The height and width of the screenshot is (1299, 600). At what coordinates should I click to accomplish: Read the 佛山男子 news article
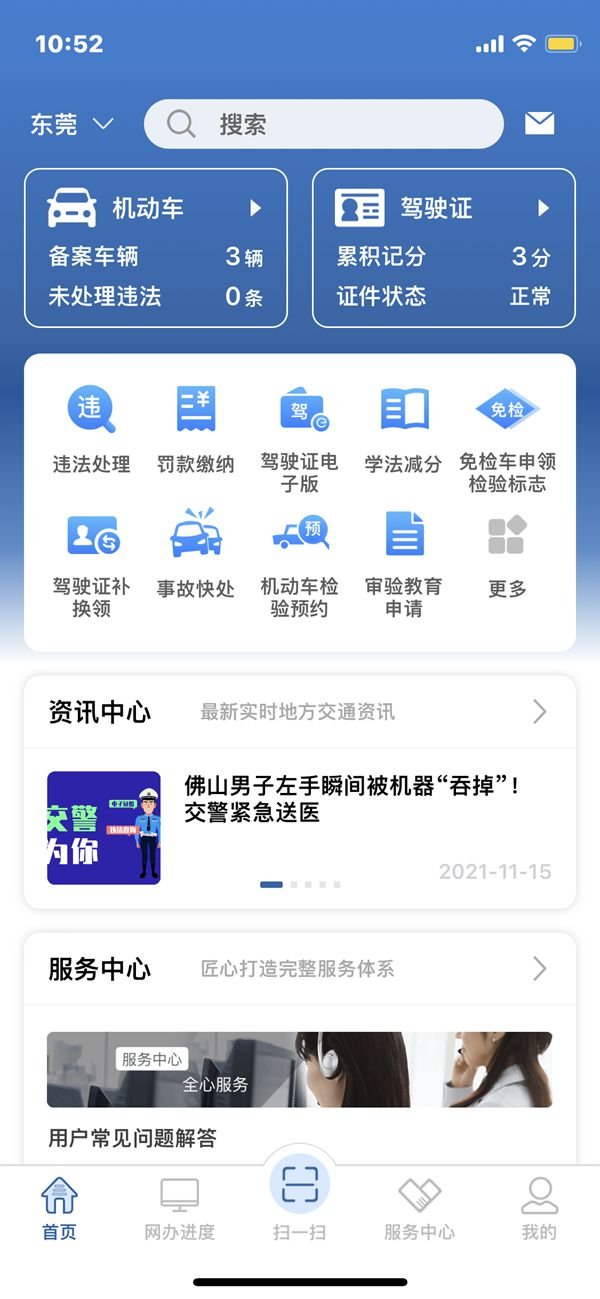tap(350, 800)
